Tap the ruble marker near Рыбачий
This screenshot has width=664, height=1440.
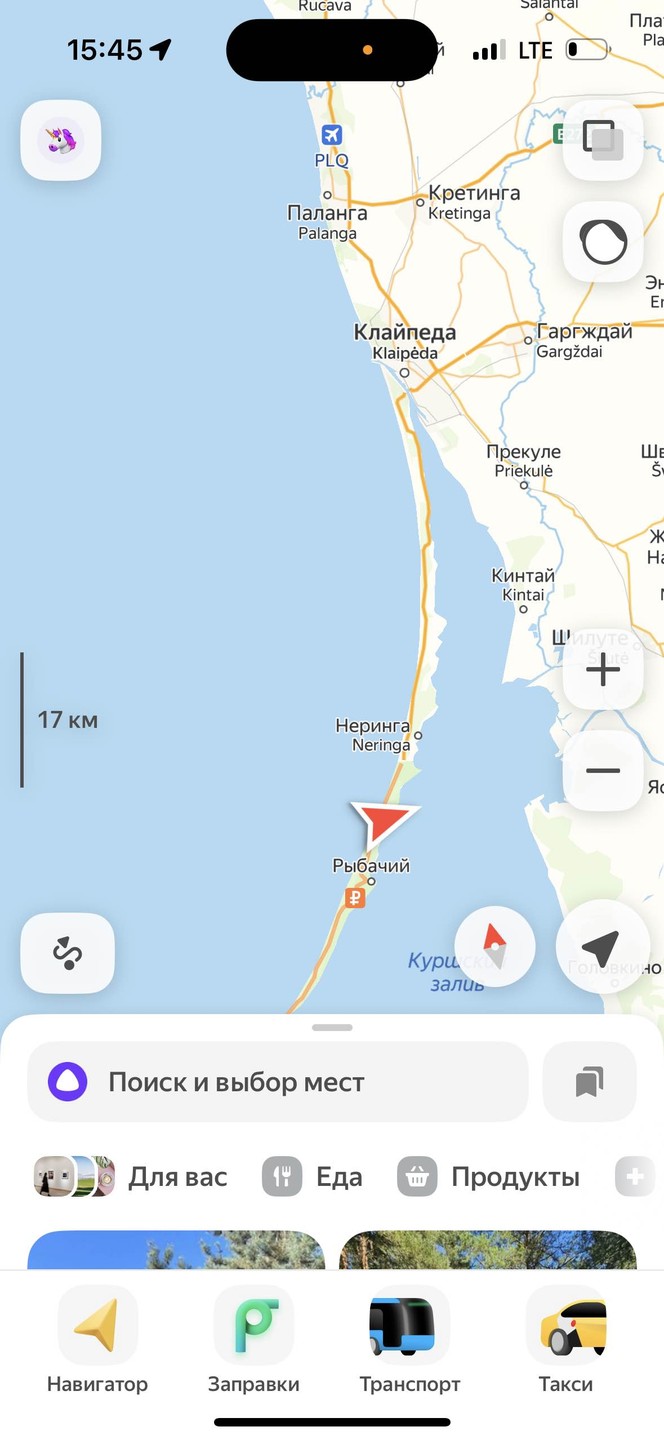(354, 899)
